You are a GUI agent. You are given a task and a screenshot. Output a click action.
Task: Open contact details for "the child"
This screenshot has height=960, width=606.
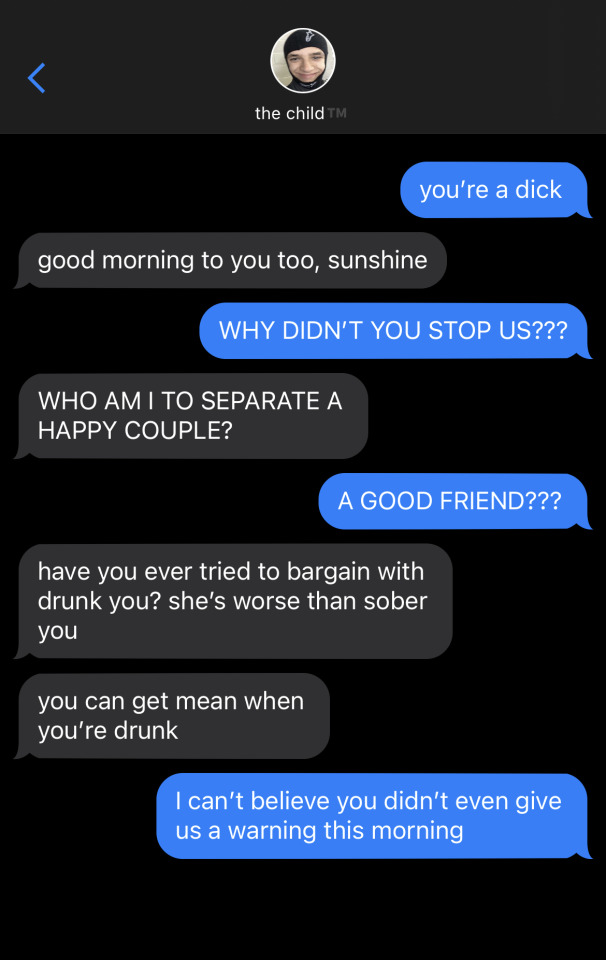pyautogui.click(x=302, y=62)
